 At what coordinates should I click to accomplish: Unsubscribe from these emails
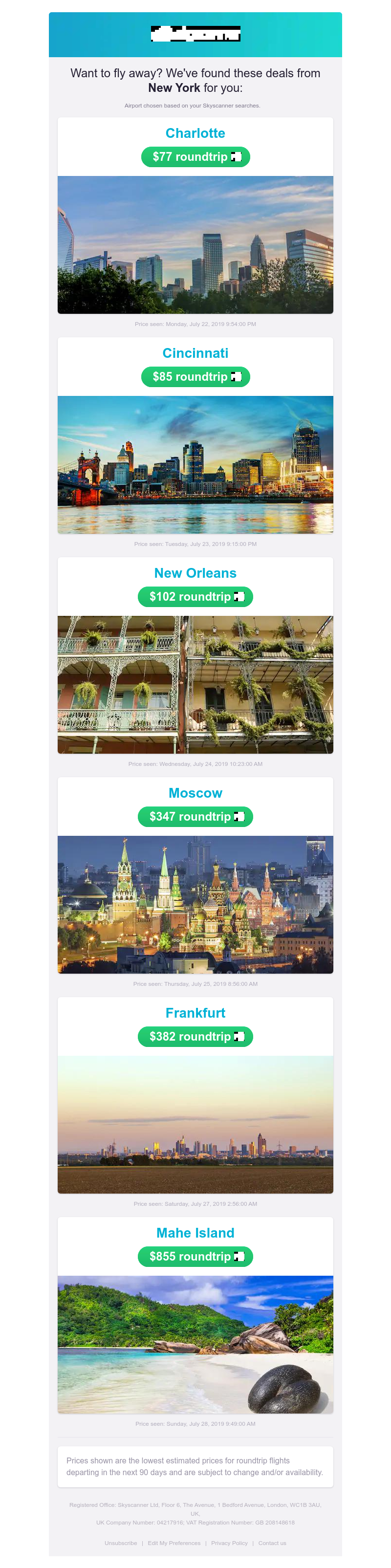[x=121, y=1543]
